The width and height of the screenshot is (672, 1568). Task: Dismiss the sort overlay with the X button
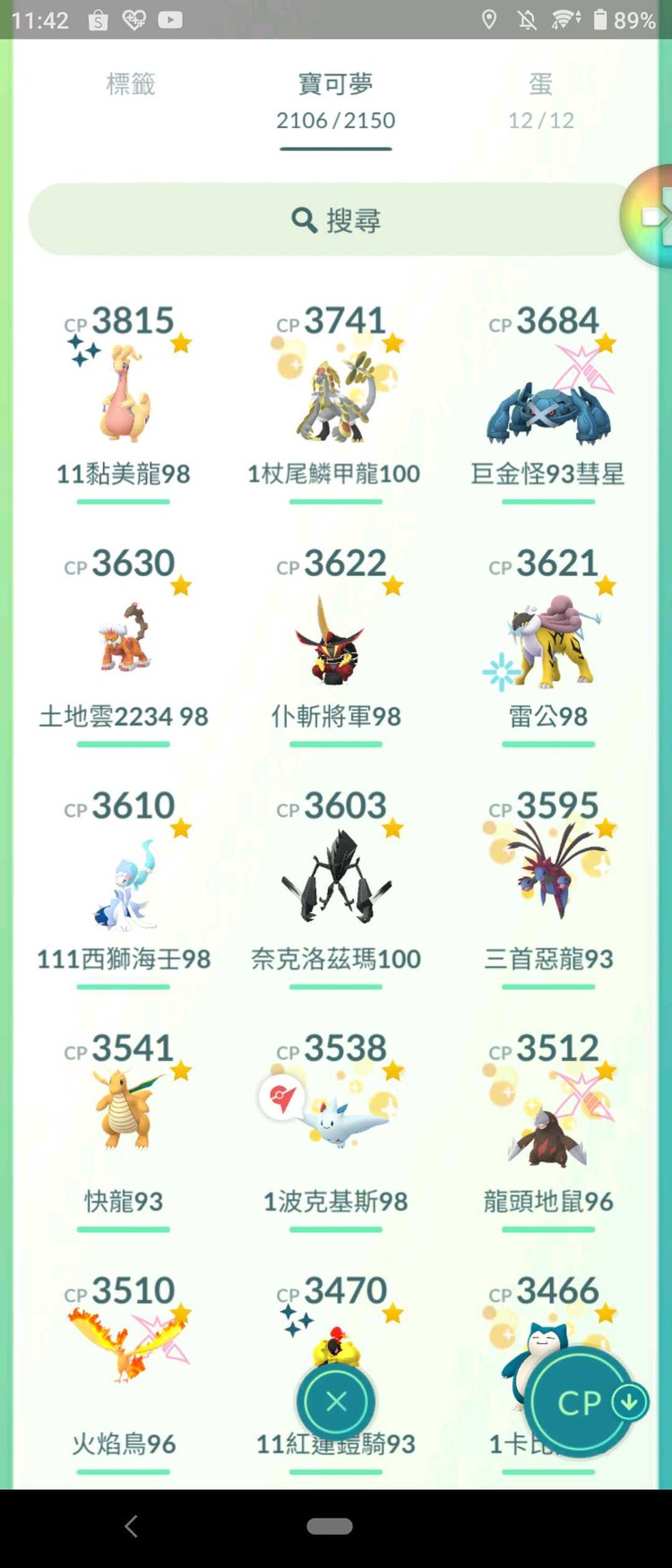pos(336,1400)
